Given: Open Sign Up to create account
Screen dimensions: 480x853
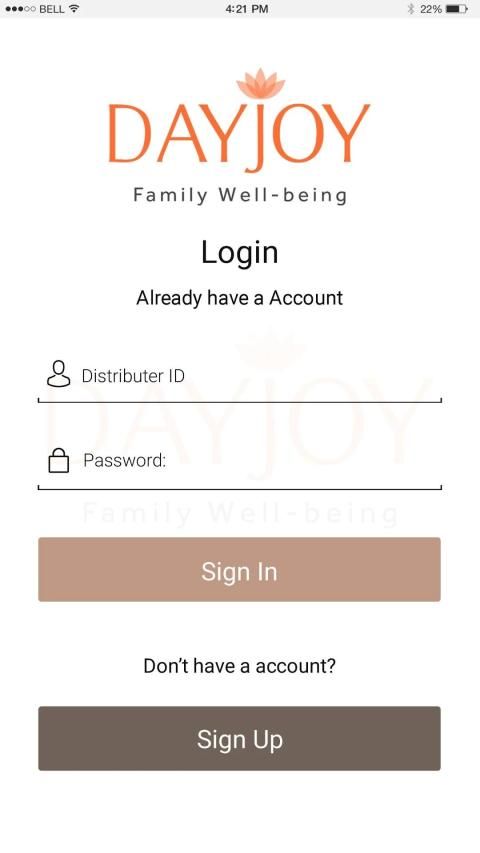Looking at the screenshot, I should [x=239, y=738].
